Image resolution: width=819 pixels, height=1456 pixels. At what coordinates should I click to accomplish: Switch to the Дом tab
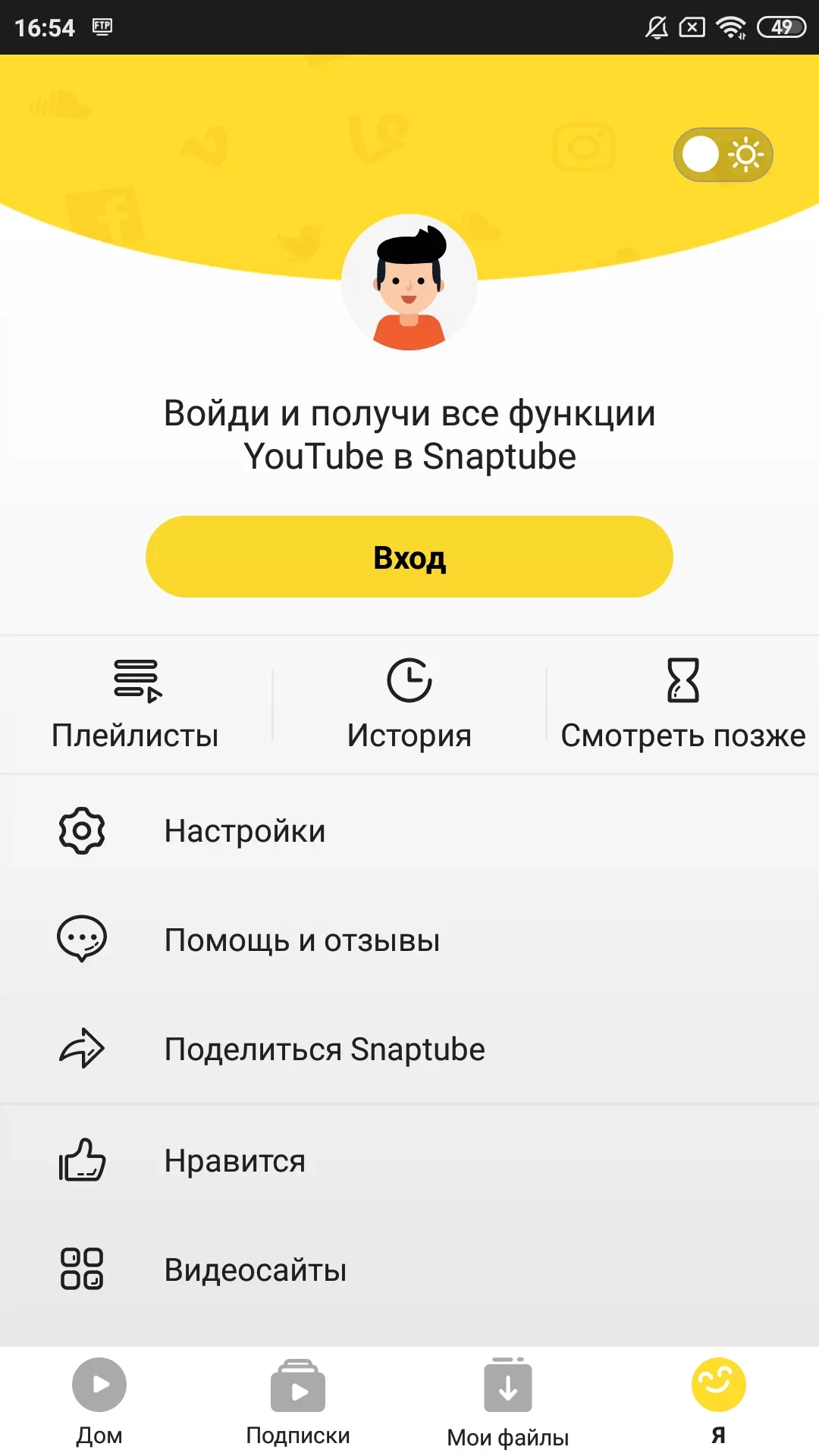pyautogui.click(x=99, y=1401)
